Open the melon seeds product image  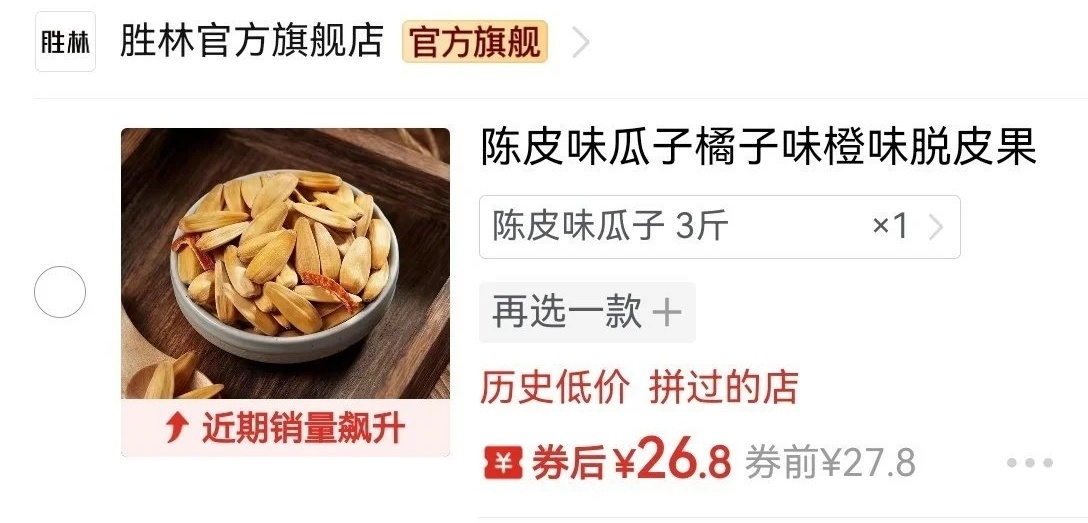pyautogui.click(x=285, y=292)
